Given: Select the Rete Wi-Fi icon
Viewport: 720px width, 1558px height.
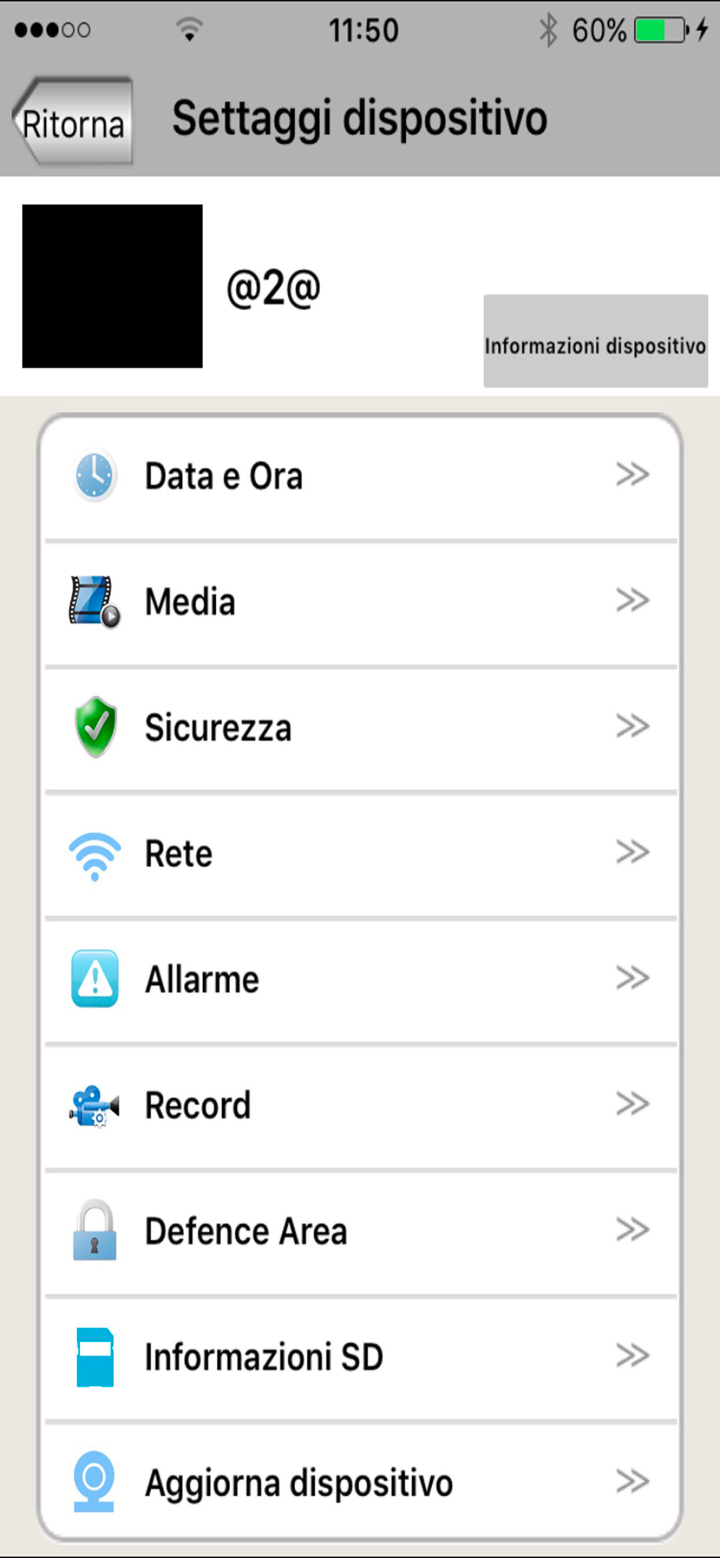Looking at the screenshot, I should [x=94, y=852].
